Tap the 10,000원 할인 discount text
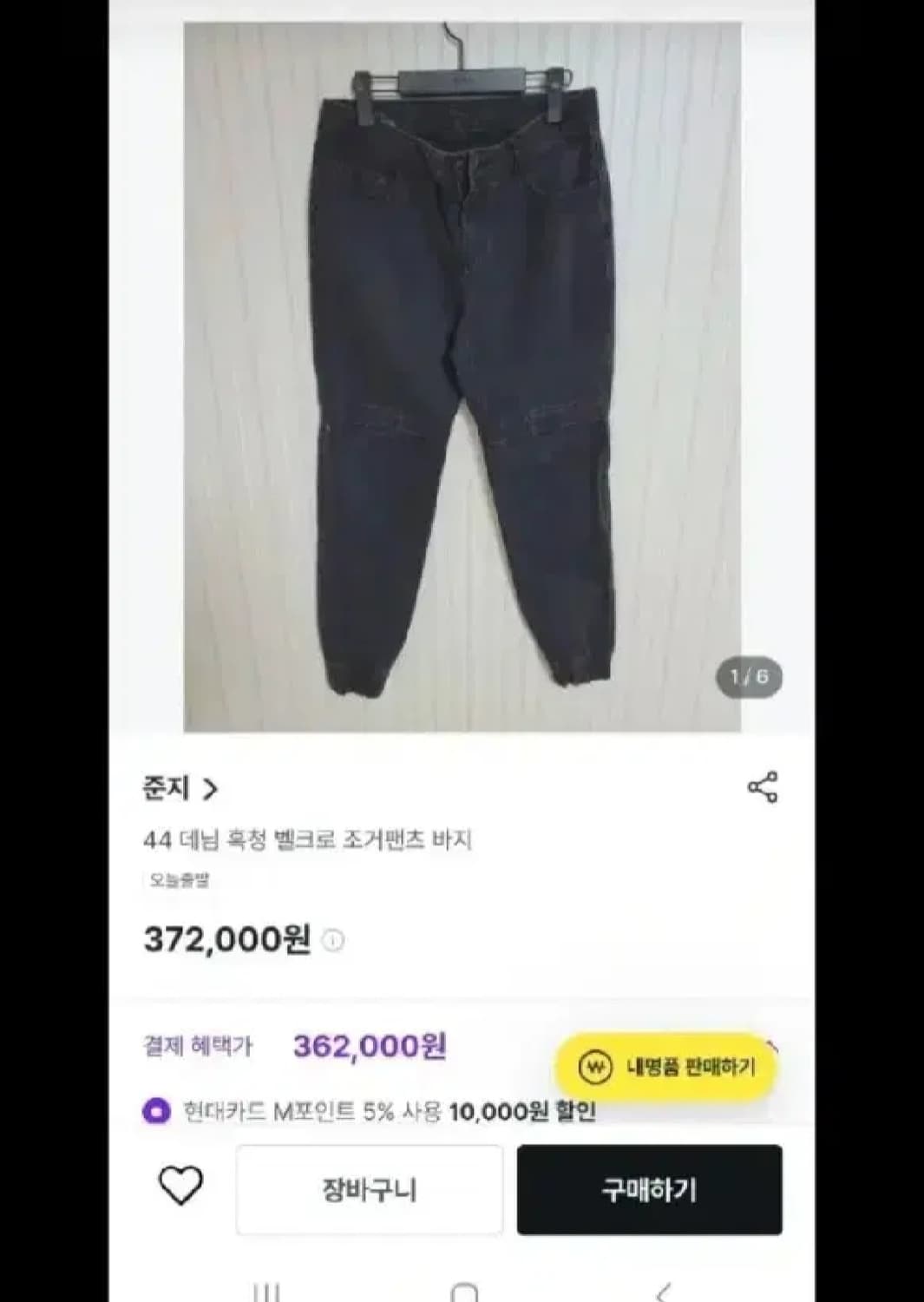This screenshot has height=1302, width=924. [x=523, y=1111]
